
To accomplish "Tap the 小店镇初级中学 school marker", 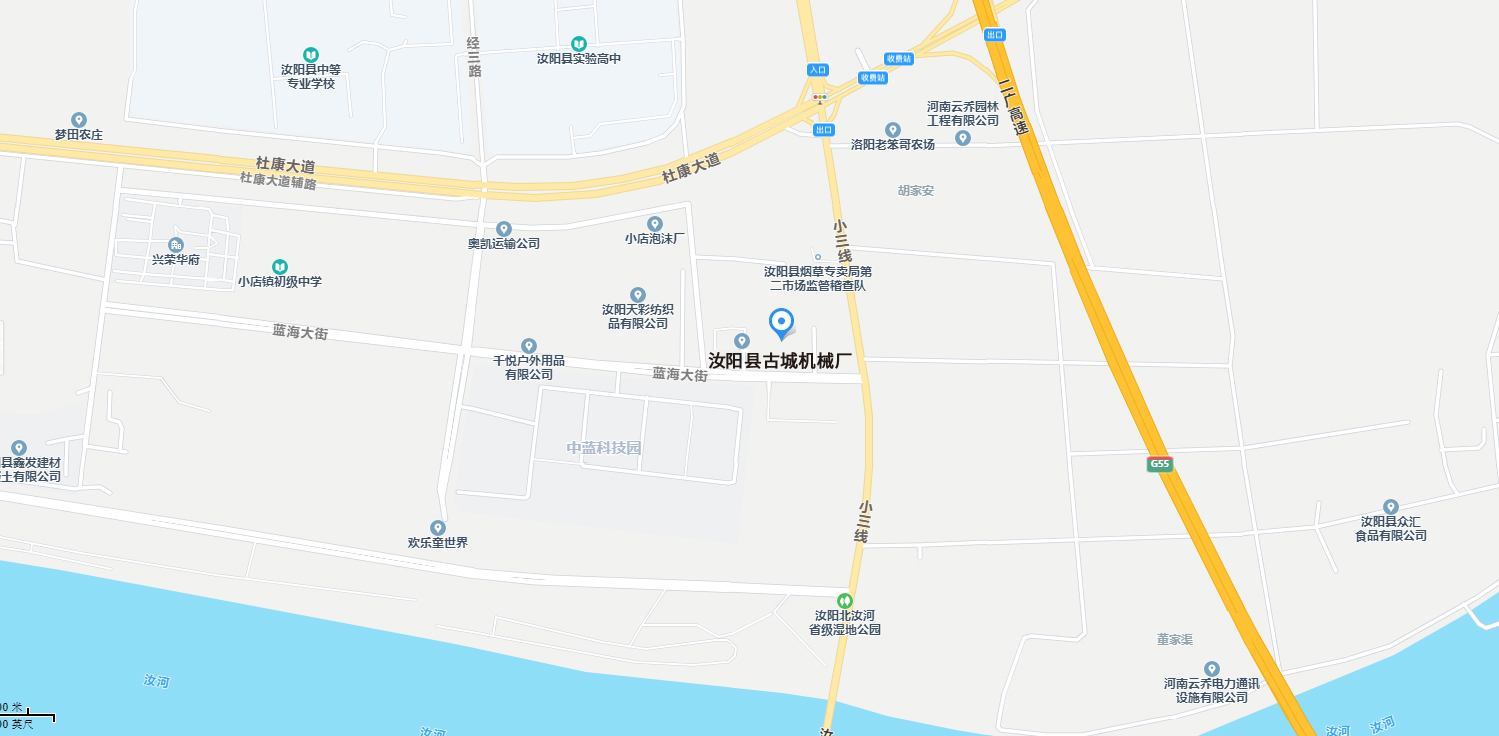I will [x=280, y=267].
